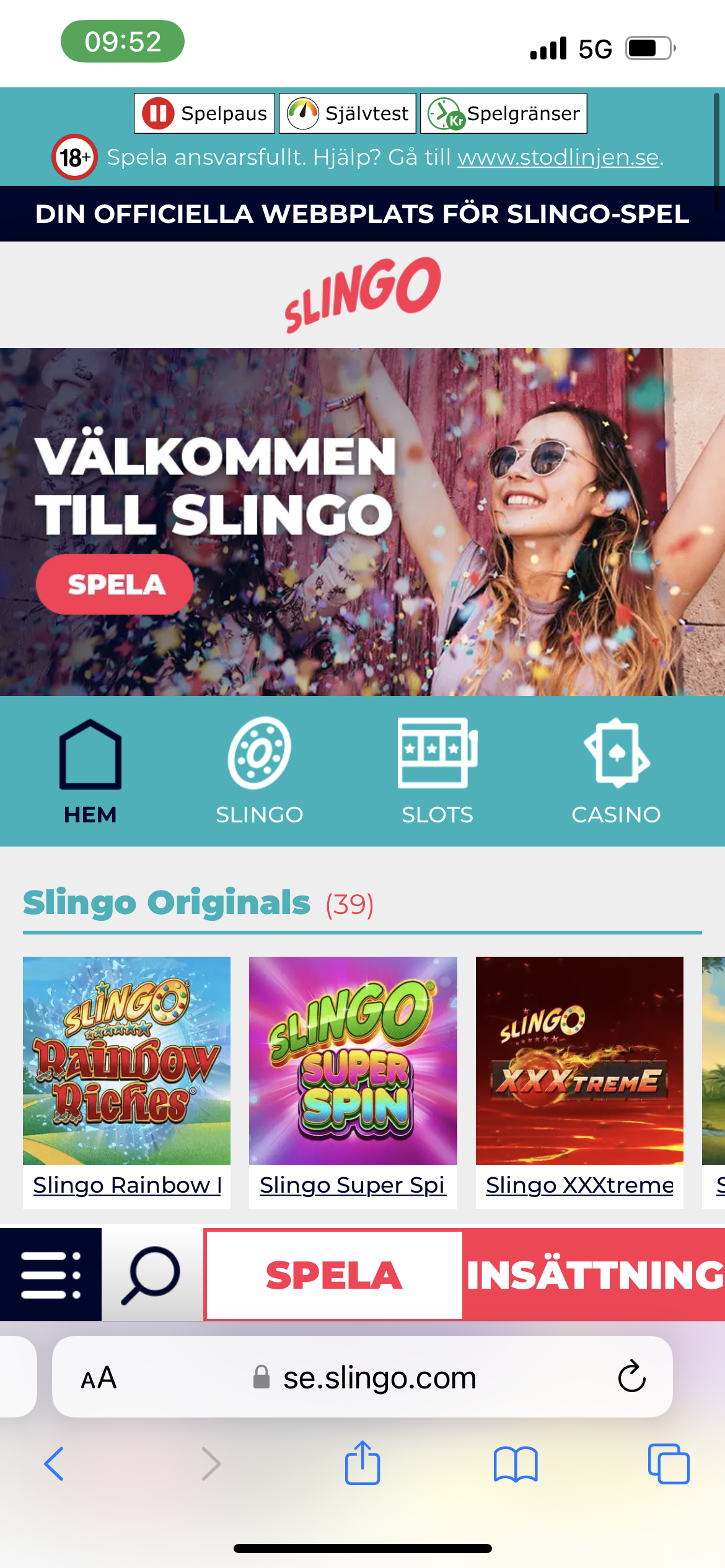Open the hamburger menu icon

click(x=51, y=1277)
